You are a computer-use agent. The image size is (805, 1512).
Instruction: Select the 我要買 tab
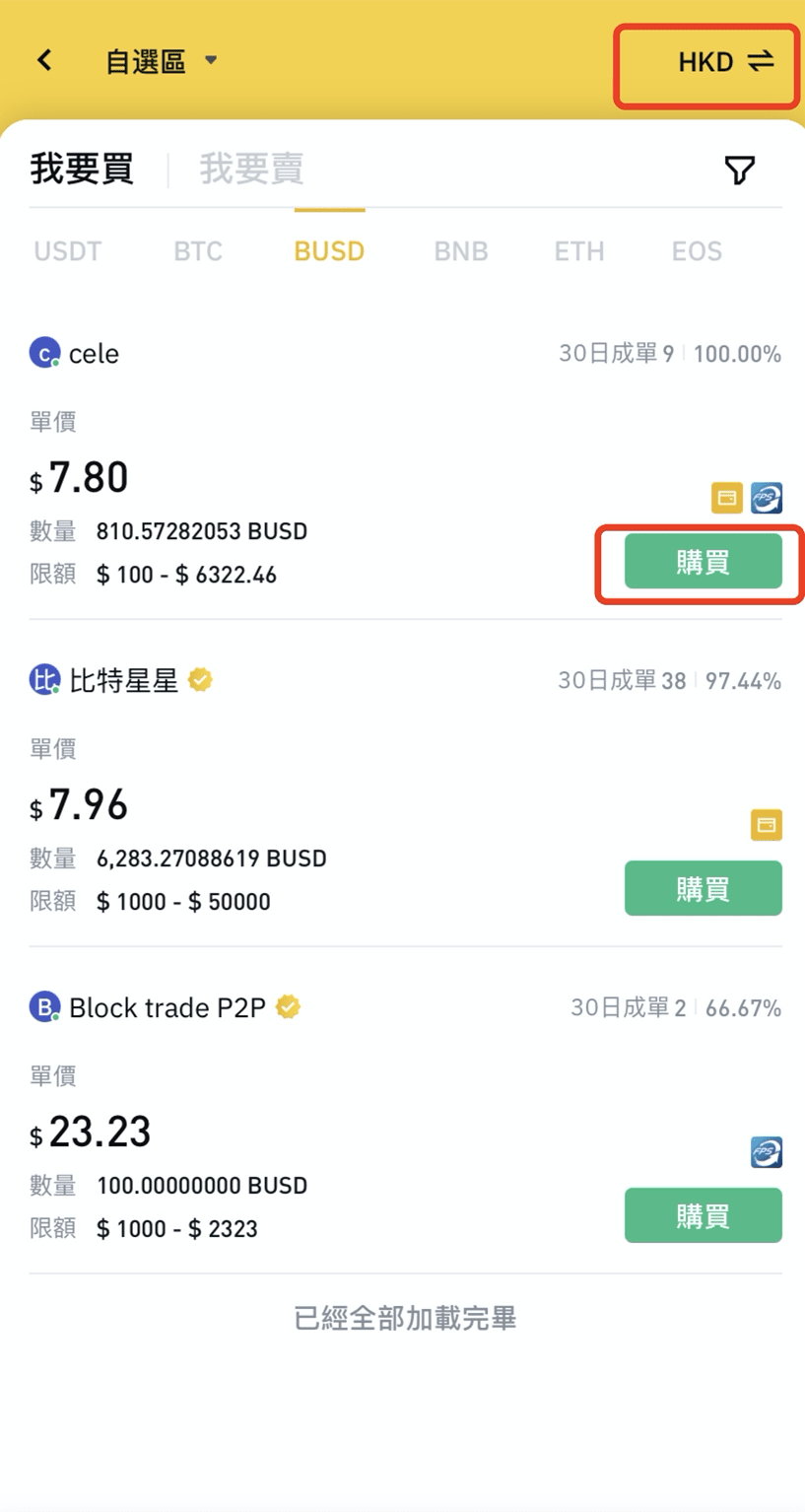point(82,169)
